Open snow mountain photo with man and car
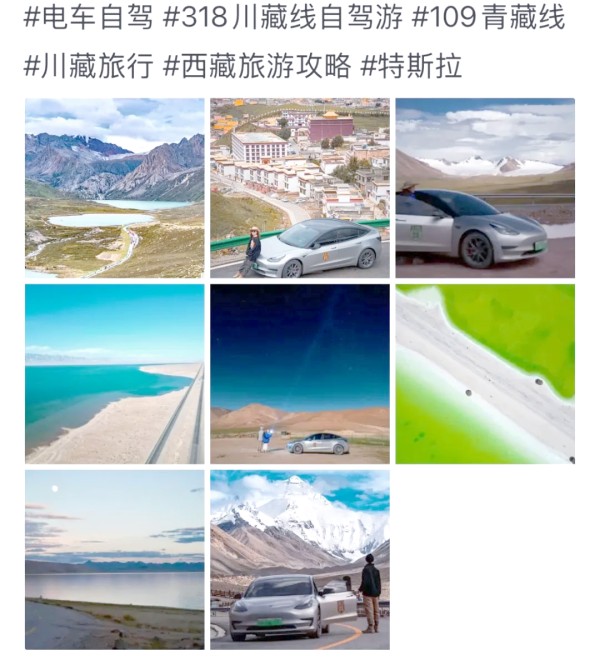The image size is (600, 660). (x=300, y=560)
